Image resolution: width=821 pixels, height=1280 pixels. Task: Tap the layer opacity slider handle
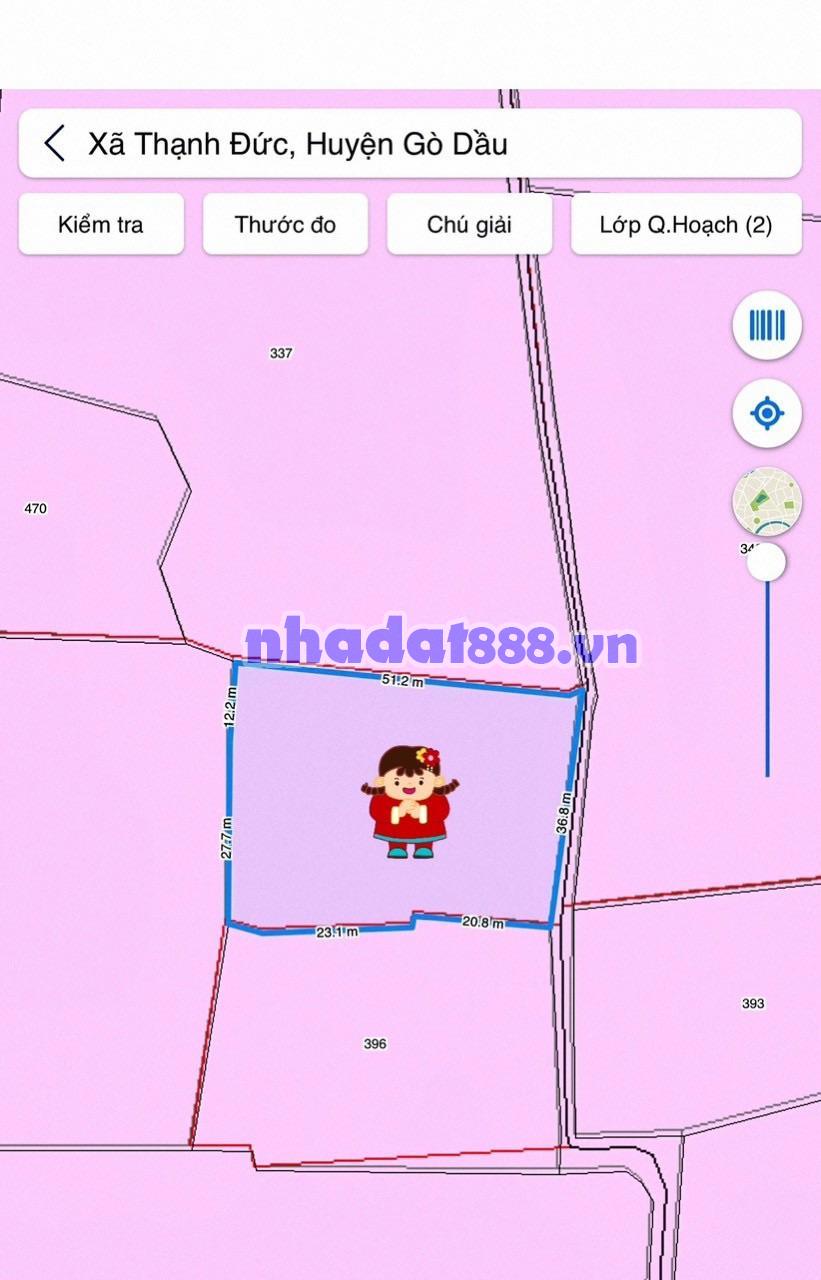tap(766, 563)
